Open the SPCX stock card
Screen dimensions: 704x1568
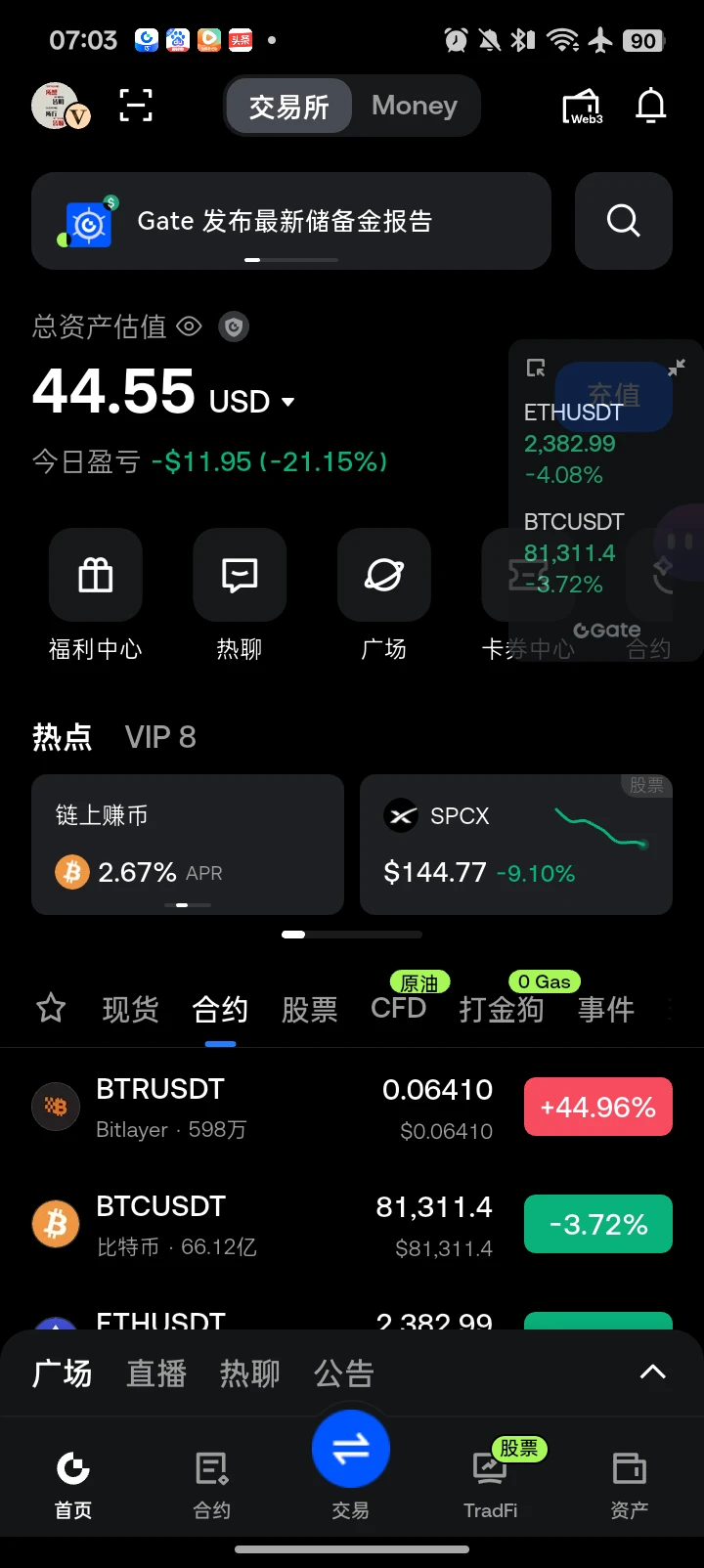(516, 845)
